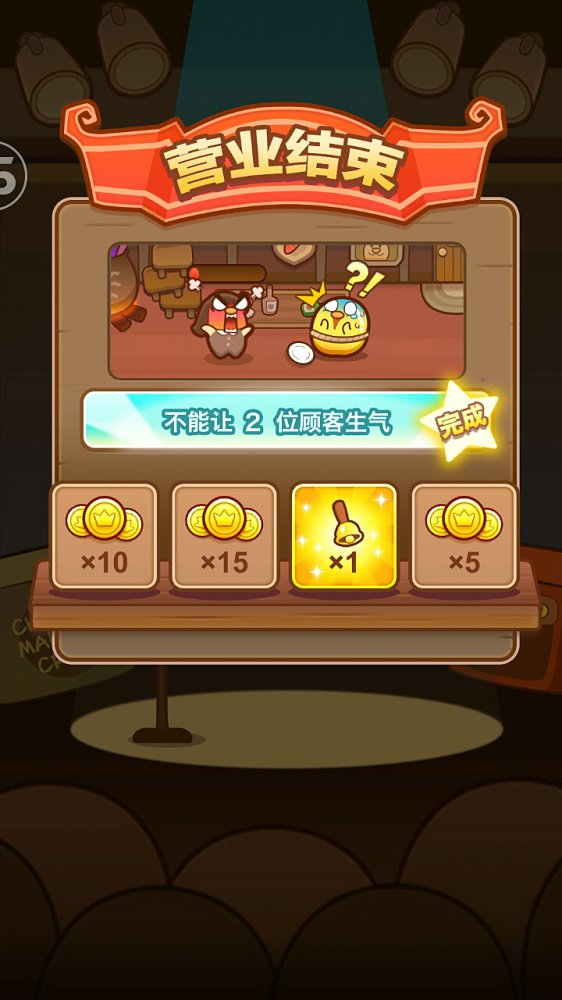Tap the glowing ×1 bell reward card
This screenshot has height=1000, width=562.
click(344, 536)
